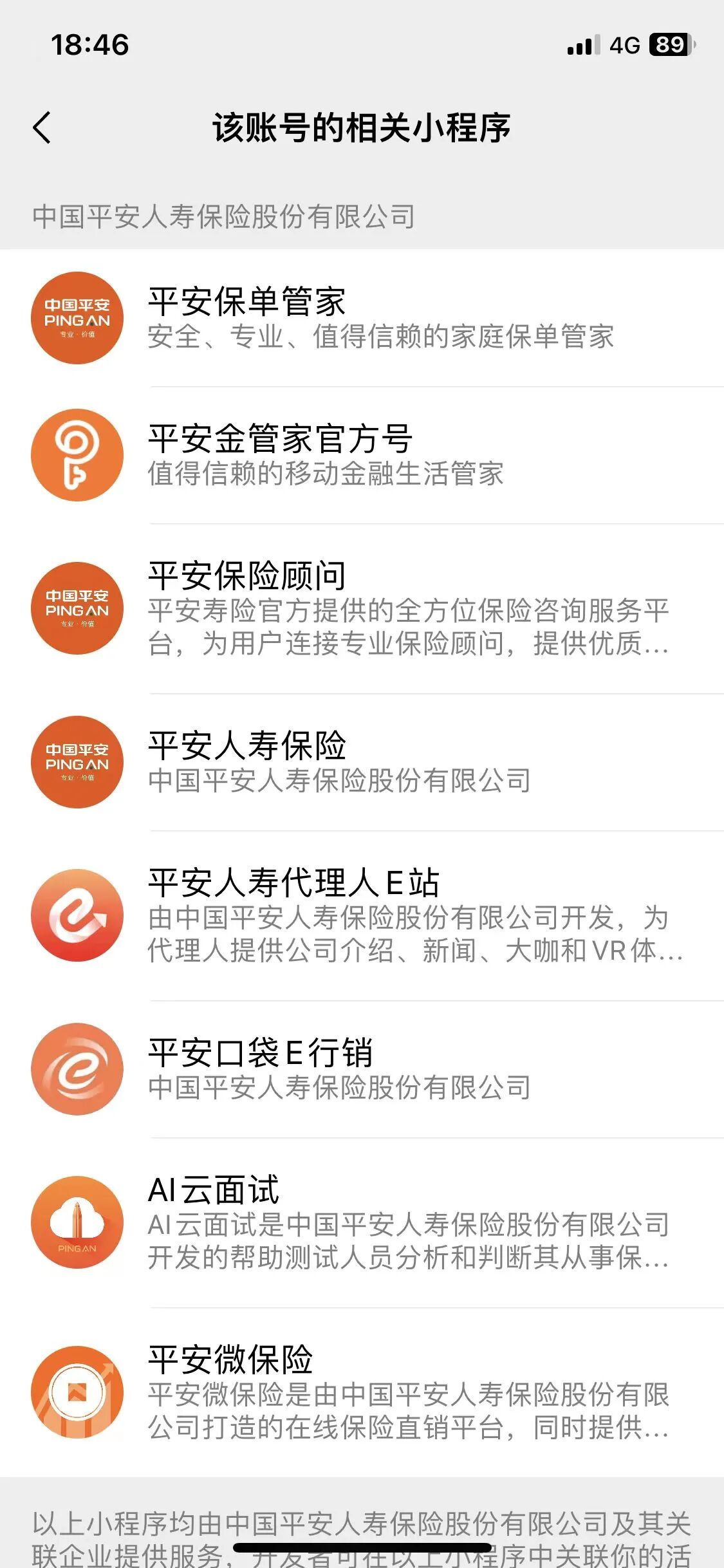This screenshot has height=1568, width=724.
Task: Open the AI云面试 mini program
Action: [x=362, y=1222]
